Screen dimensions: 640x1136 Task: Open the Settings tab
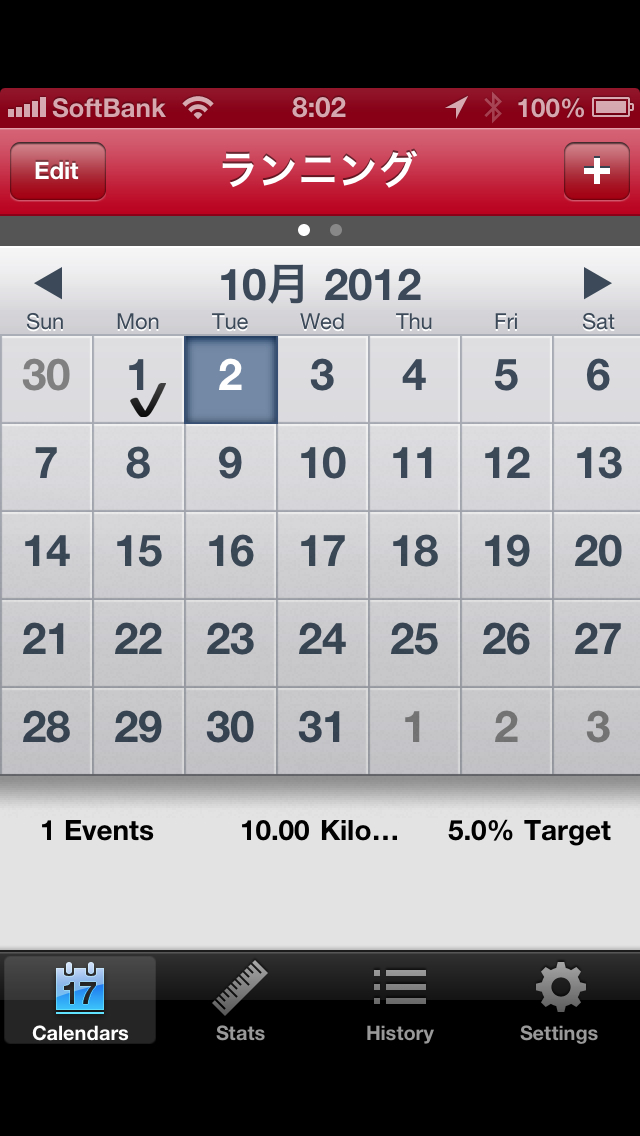(x=559, y=1001)
